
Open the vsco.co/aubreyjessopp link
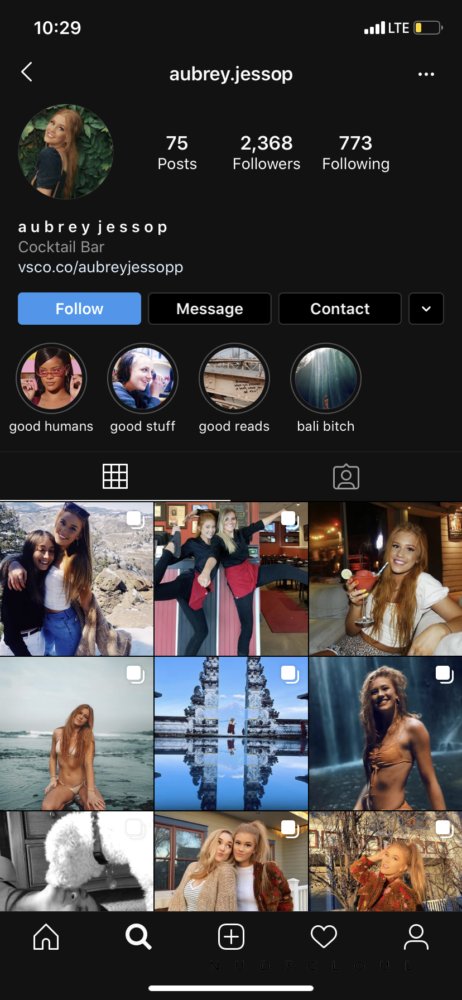point(100,267)
